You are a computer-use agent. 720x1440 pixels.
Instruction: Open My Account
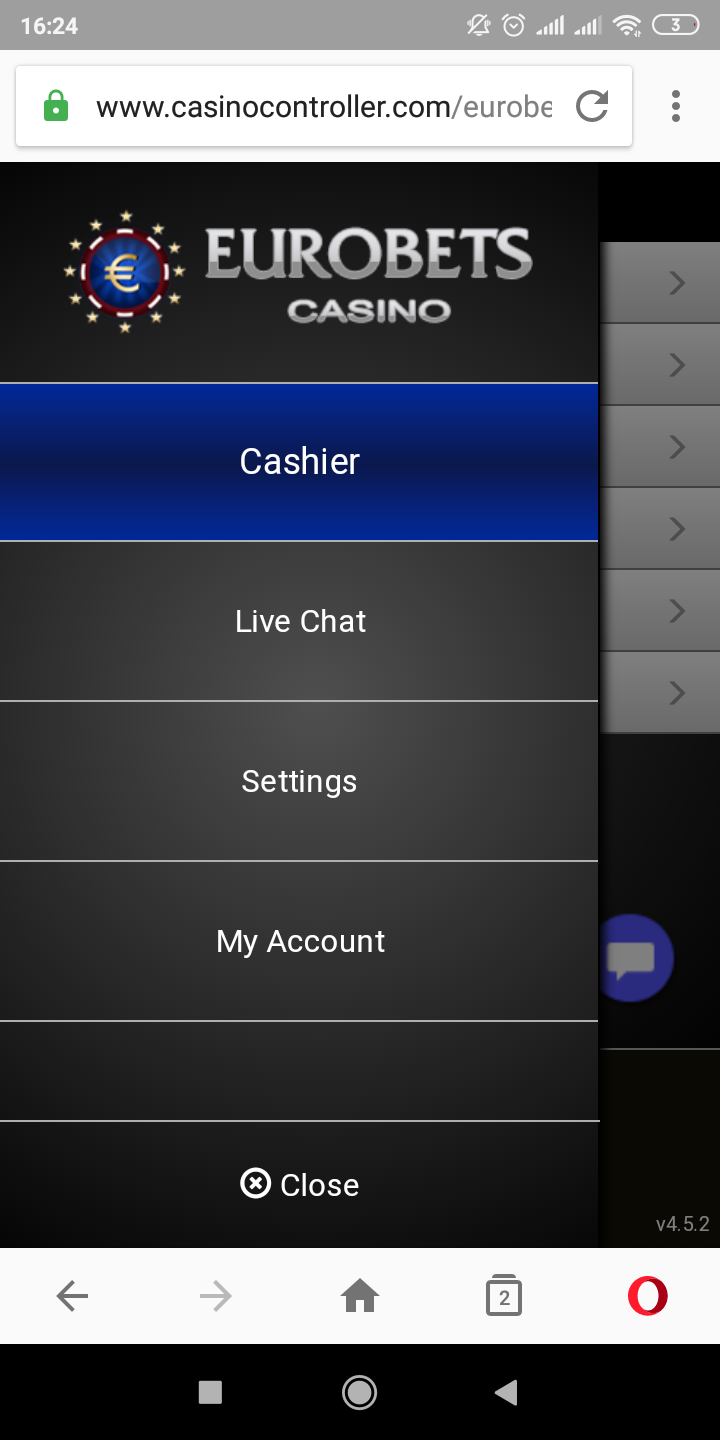pos(299,941)
